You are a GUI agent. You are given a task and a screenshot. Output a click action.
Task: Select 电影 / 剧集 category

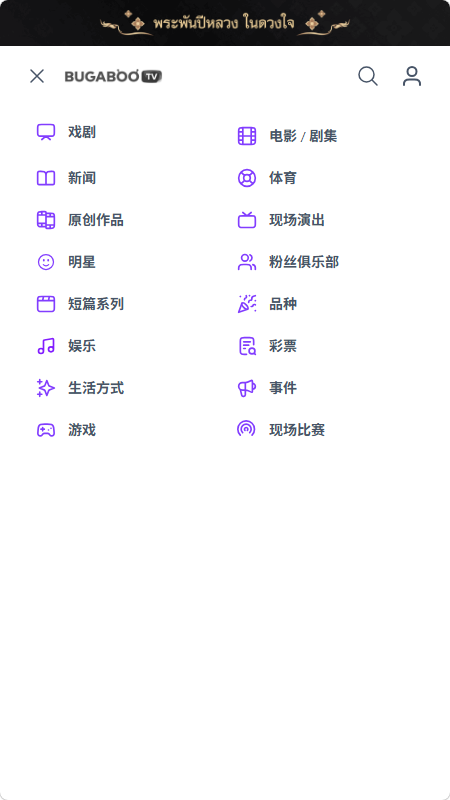point(288,136)
